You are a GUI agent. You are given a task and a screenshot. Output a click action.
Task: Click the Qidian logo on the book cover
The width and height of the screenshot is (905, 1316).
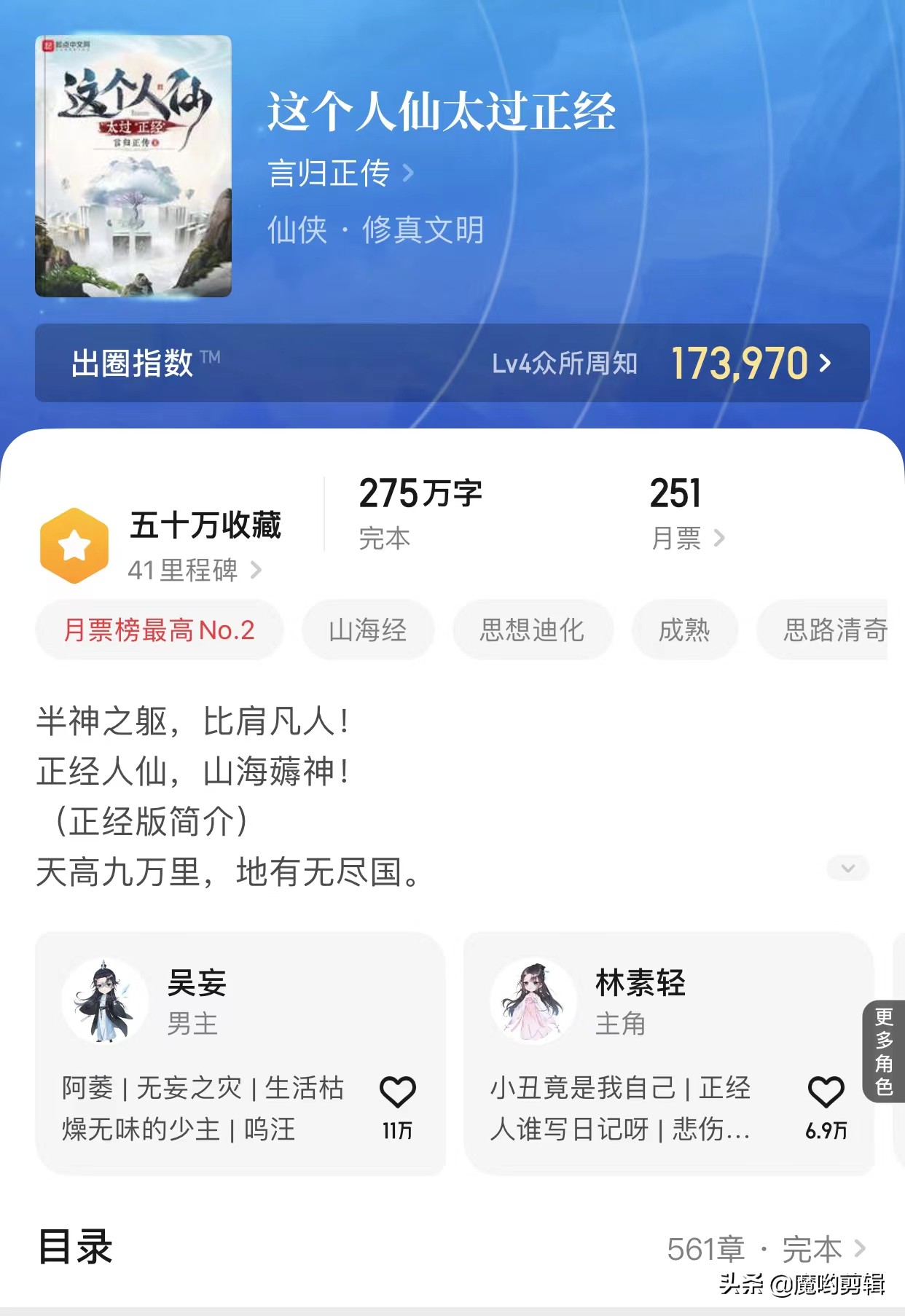point(69,44)
